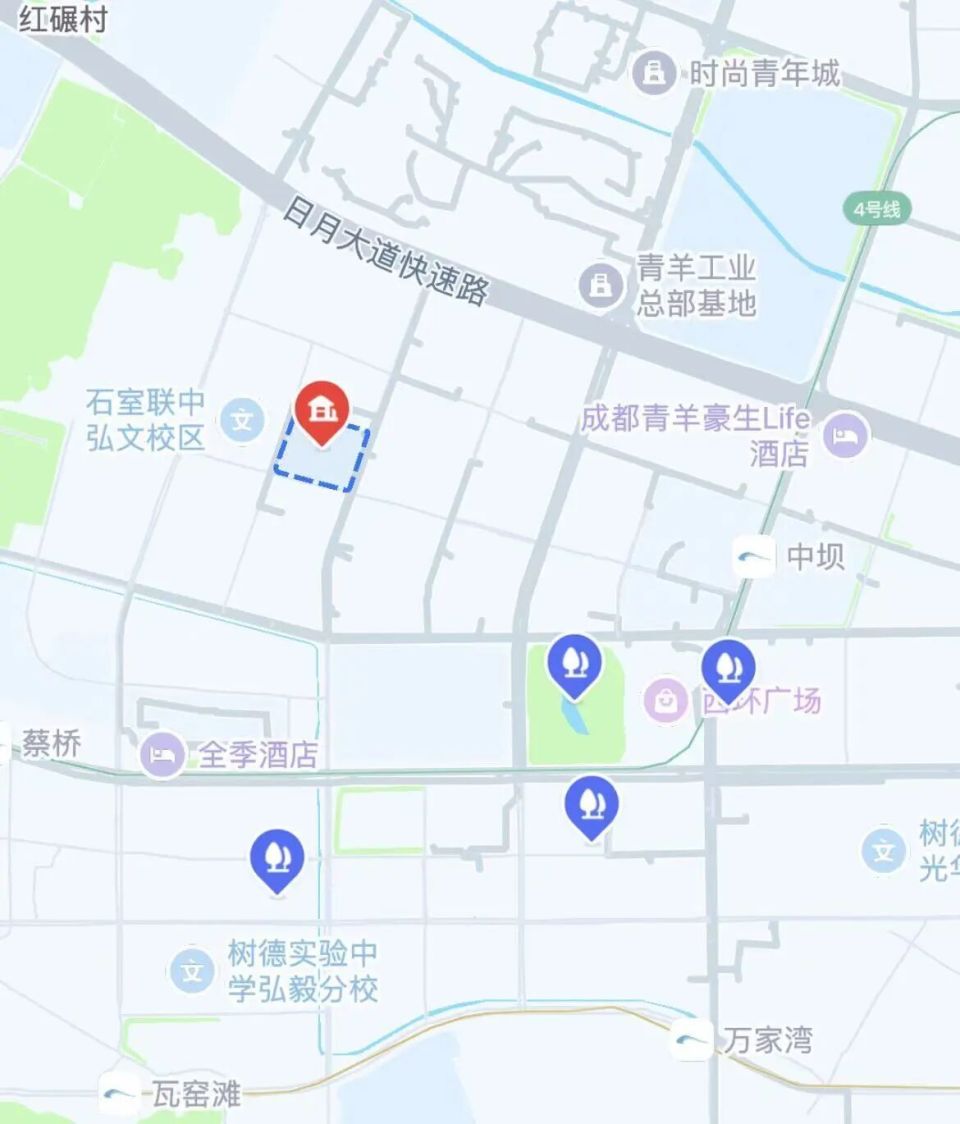Click the tree pin near 树德实验中学弘毅分校

click(x=276, y=856)
